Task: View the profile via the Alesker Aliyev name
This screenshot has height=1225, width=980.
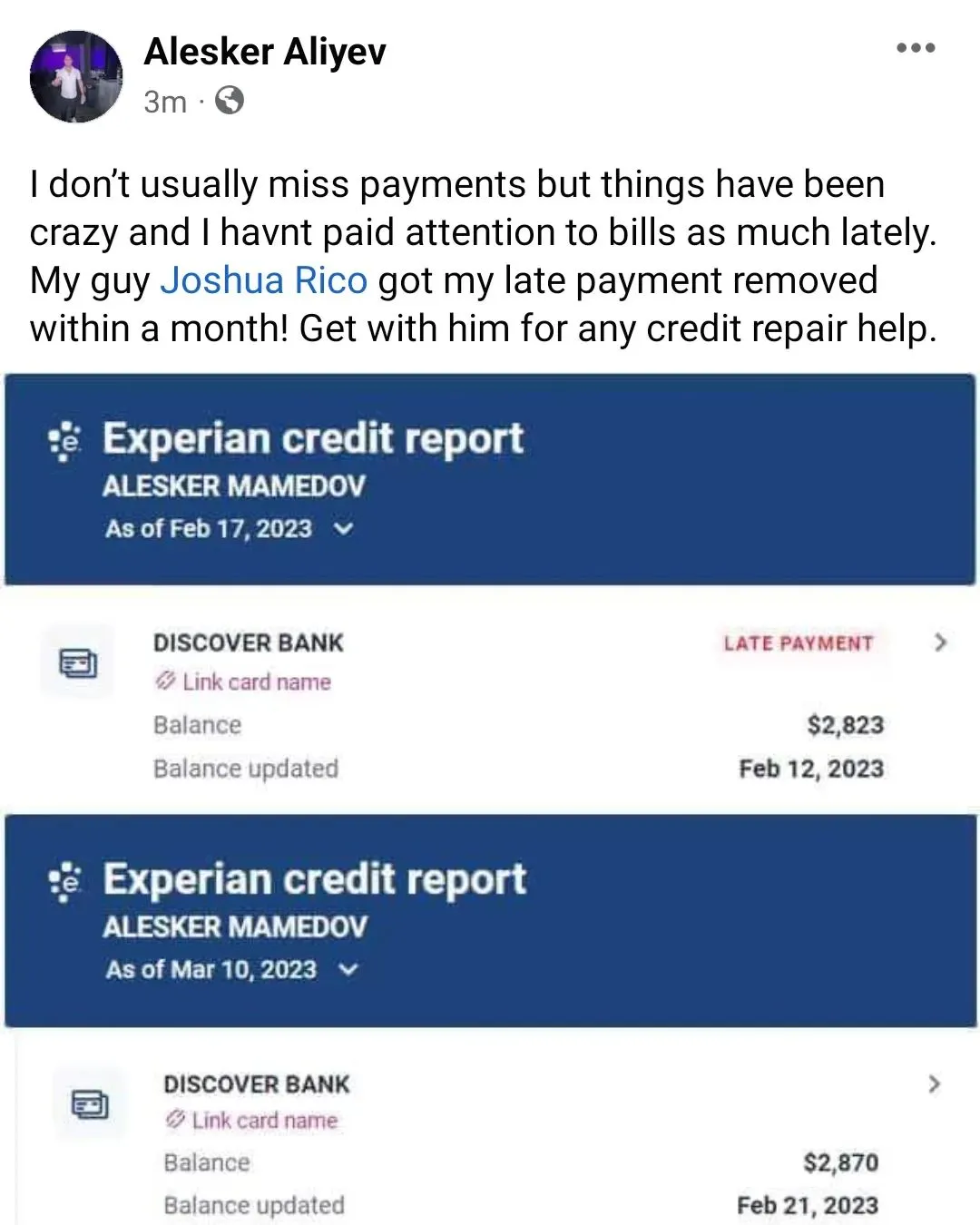Action: pos(264,52)
